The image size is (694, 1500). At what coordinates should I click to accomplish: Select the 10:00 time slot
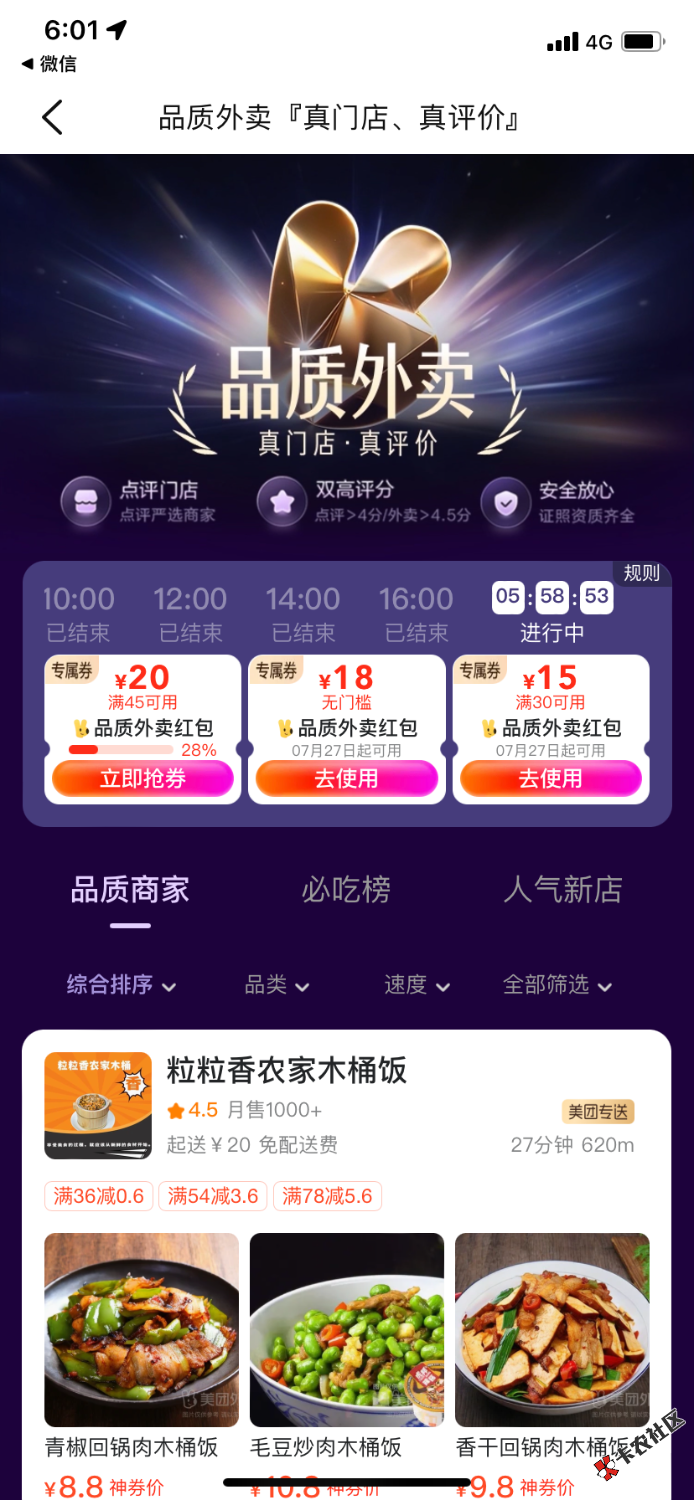pyautogui.click(x=78, y=613)
